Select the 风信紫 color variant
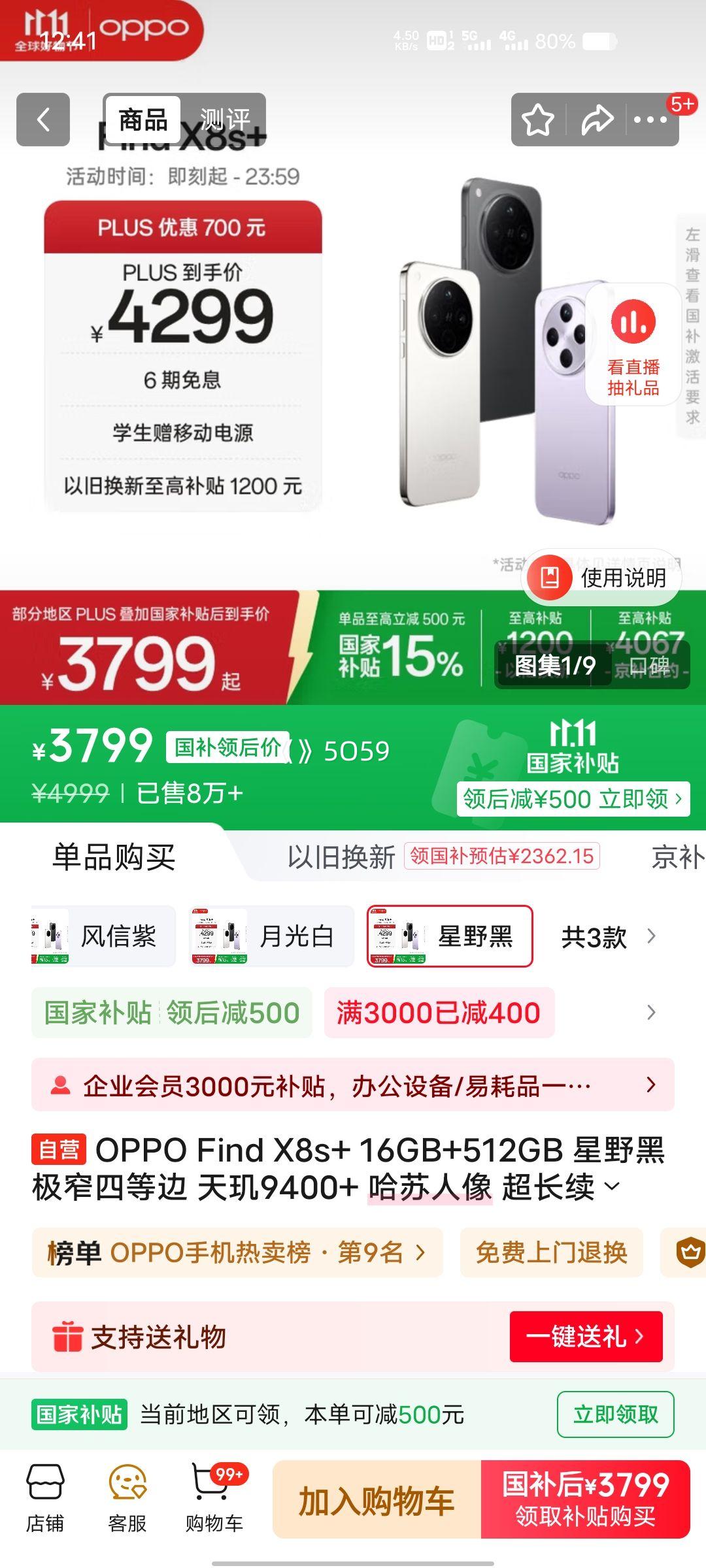The height and width of the screenshot is (1568, 706). [103, 936]
